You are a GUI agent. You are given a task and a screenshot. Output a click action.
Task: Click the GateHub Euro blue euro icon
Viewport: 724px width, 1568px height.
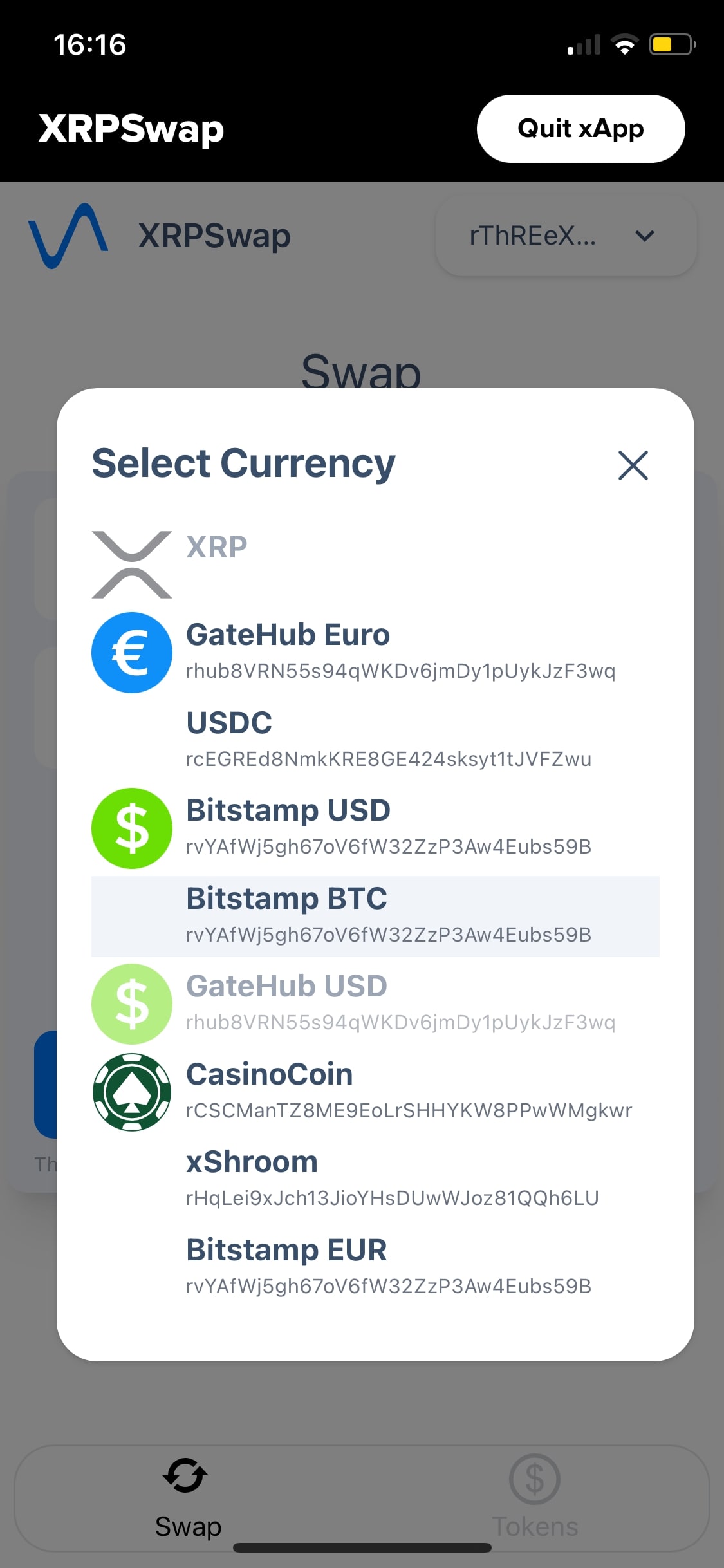[x=131, y=652]
